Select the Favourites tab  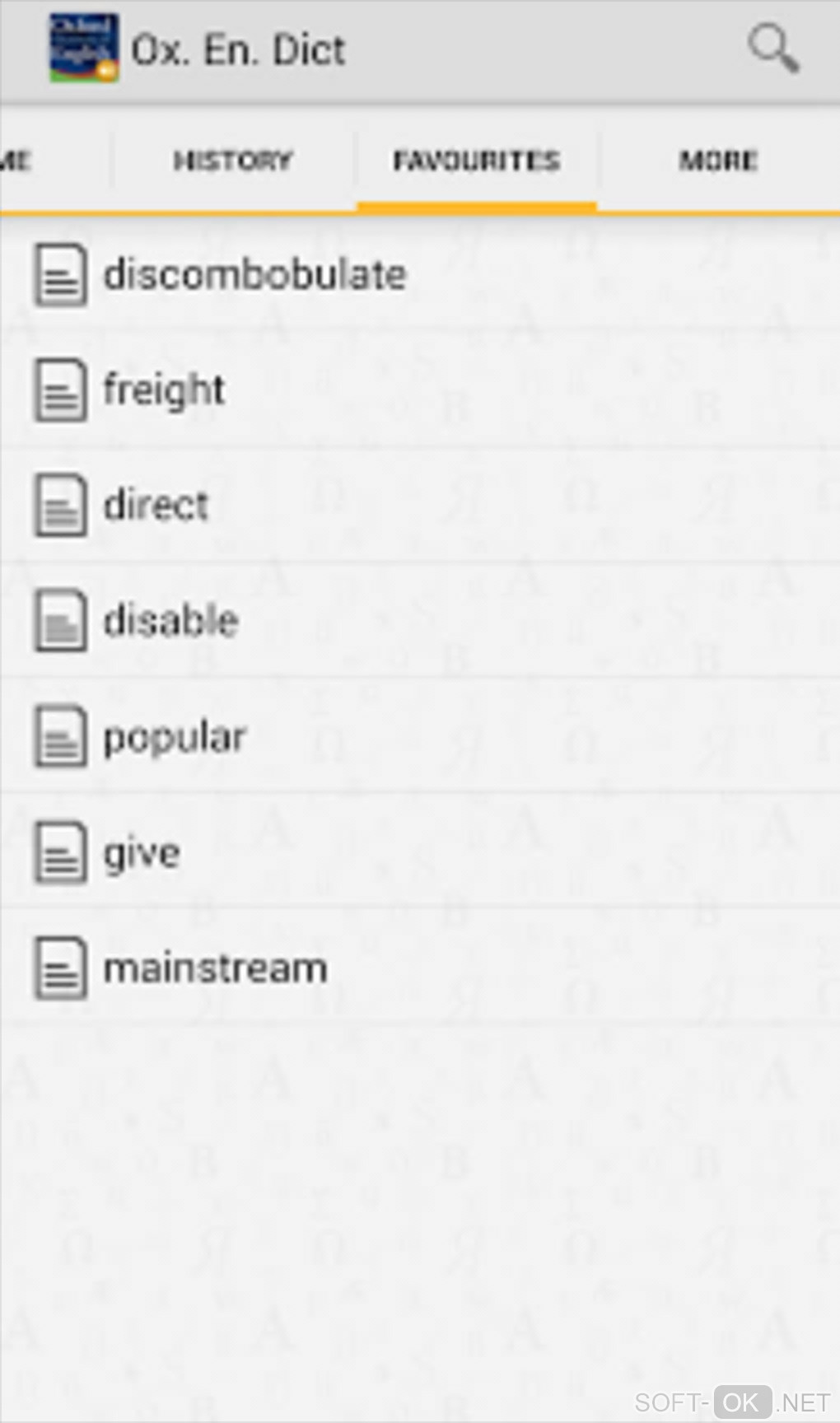click(x=477, y=161)
